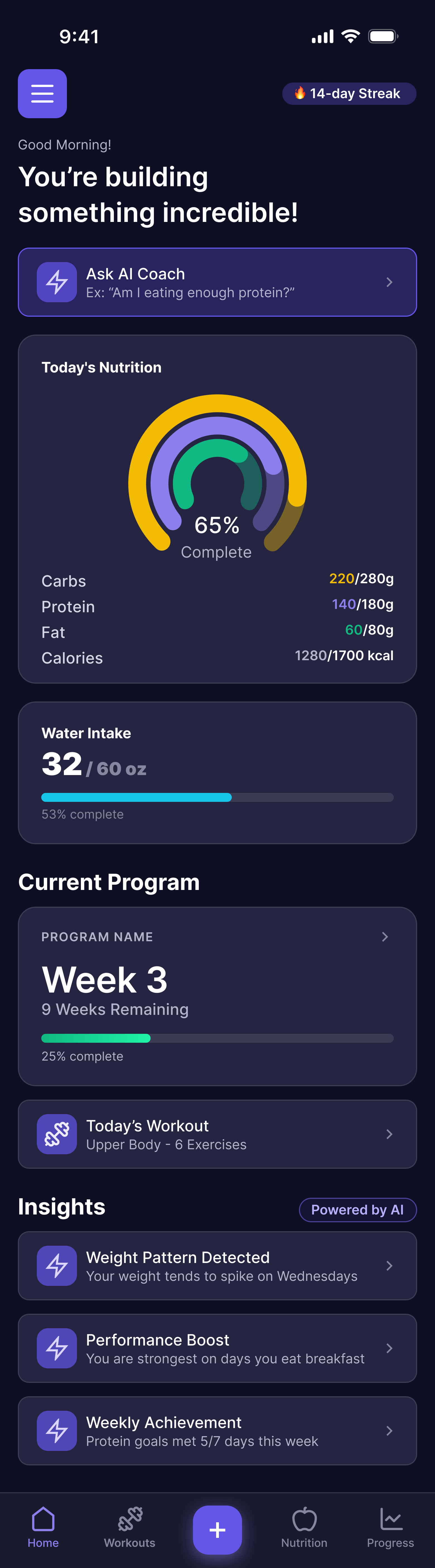Switch to the Progress tab
This screenshot has height=1568, width=435.
click(x=391, y=1527)
